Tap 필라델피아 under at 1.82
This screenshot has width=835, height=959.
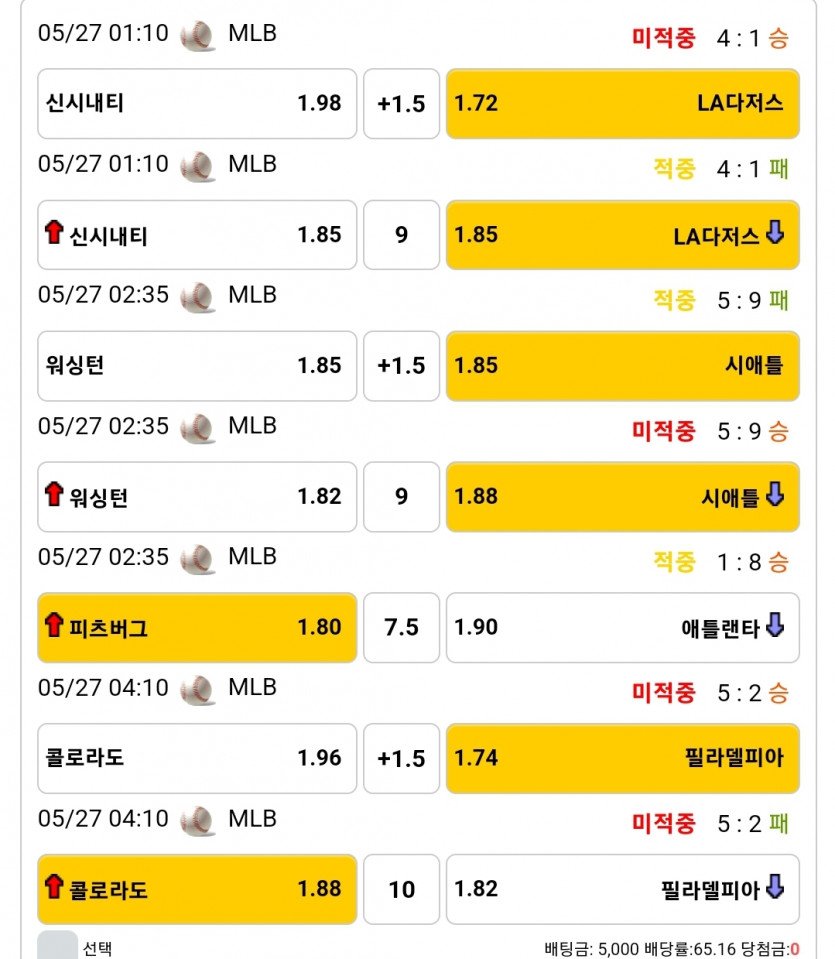pyautogui.click(x=622, y=889)
